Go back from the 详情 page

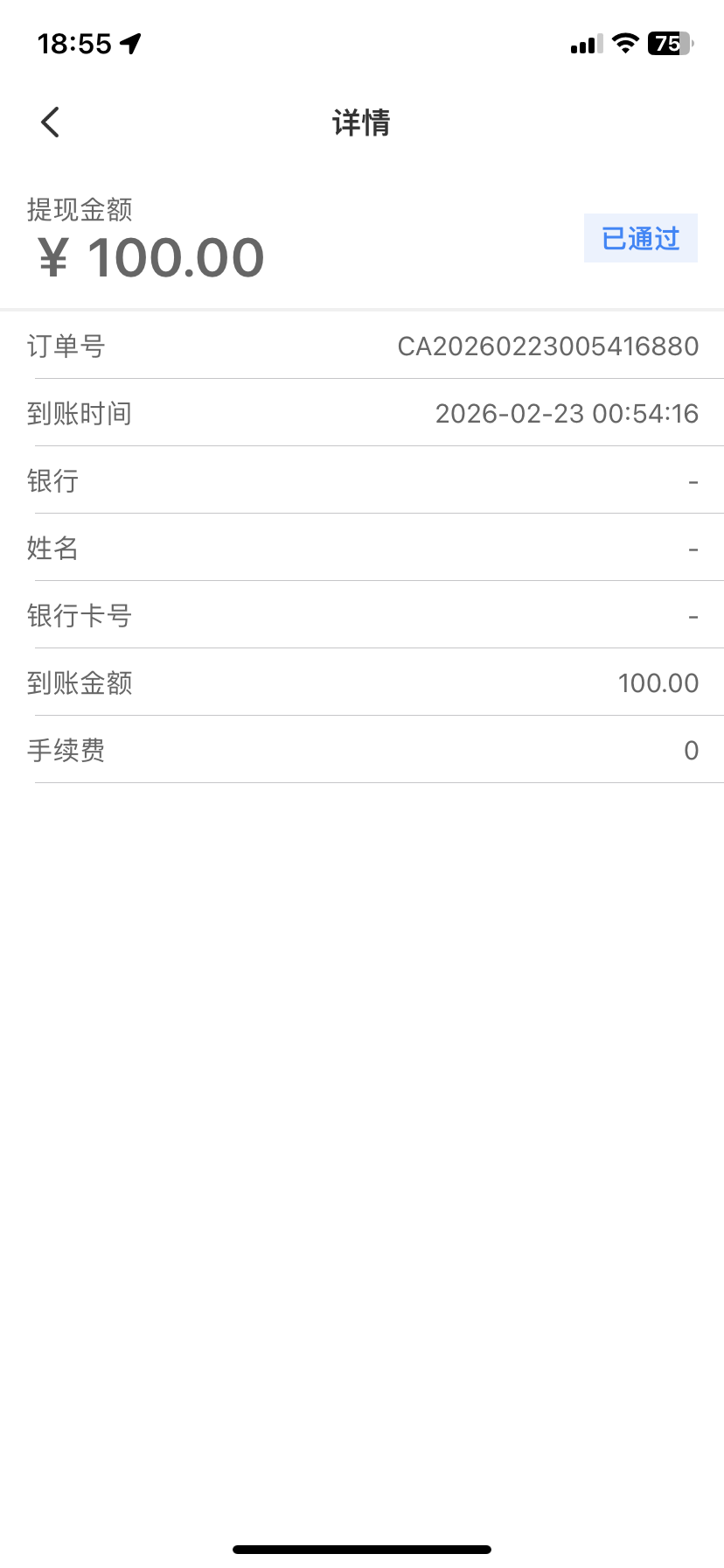click(x=51, y=122)
